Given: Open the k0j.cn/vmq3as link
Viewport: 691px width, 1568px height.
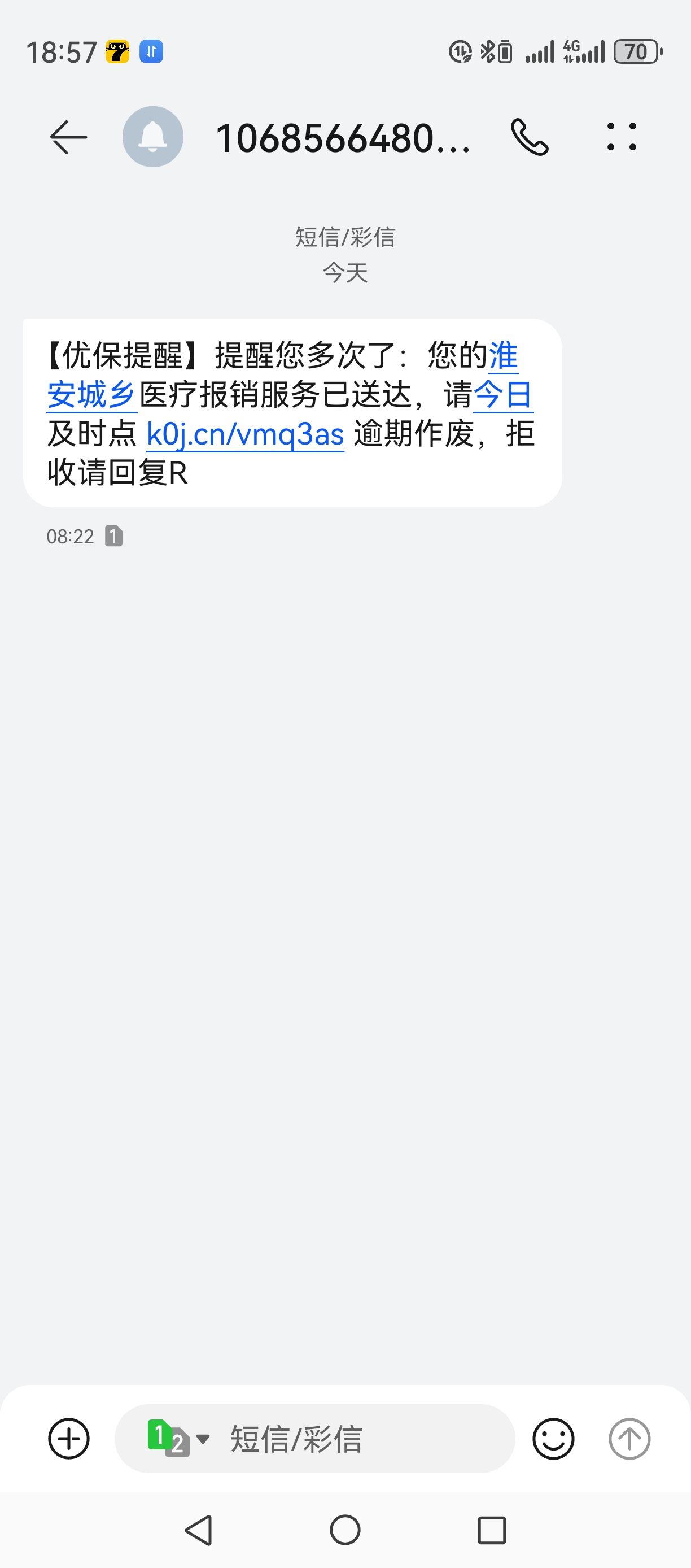Looking at the screenshot, I should point(245,434).
